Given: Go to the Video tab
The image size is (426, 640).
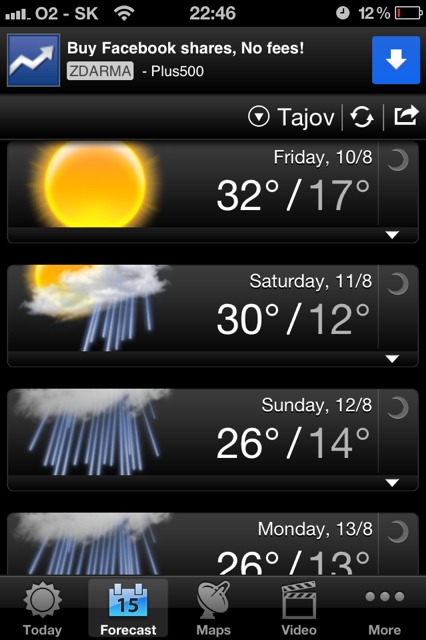Looking at the screenshot, I should click(x=299, y=609).
